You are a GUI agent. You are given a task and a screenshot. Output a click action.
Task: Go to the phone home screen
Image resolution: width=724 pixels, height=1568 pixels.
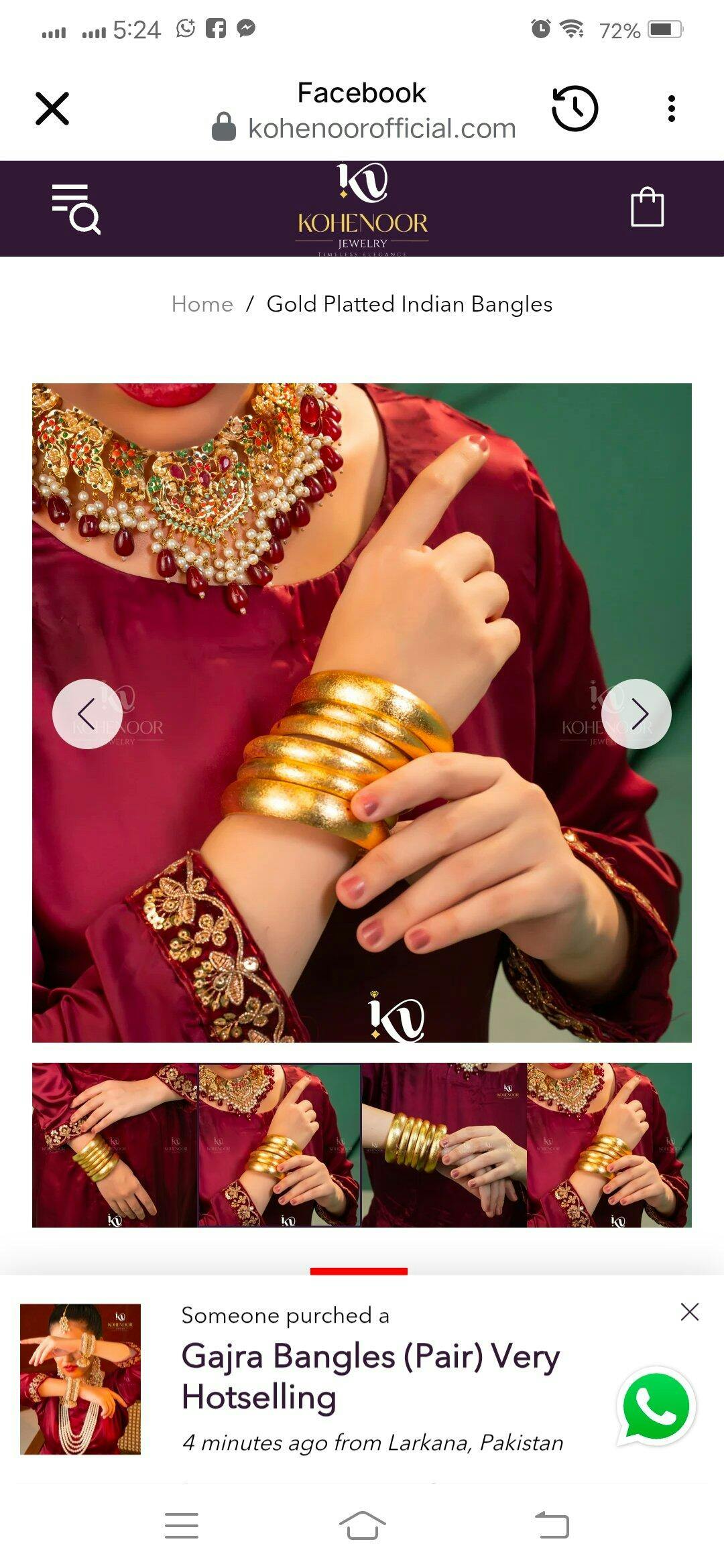[362, 1526]
